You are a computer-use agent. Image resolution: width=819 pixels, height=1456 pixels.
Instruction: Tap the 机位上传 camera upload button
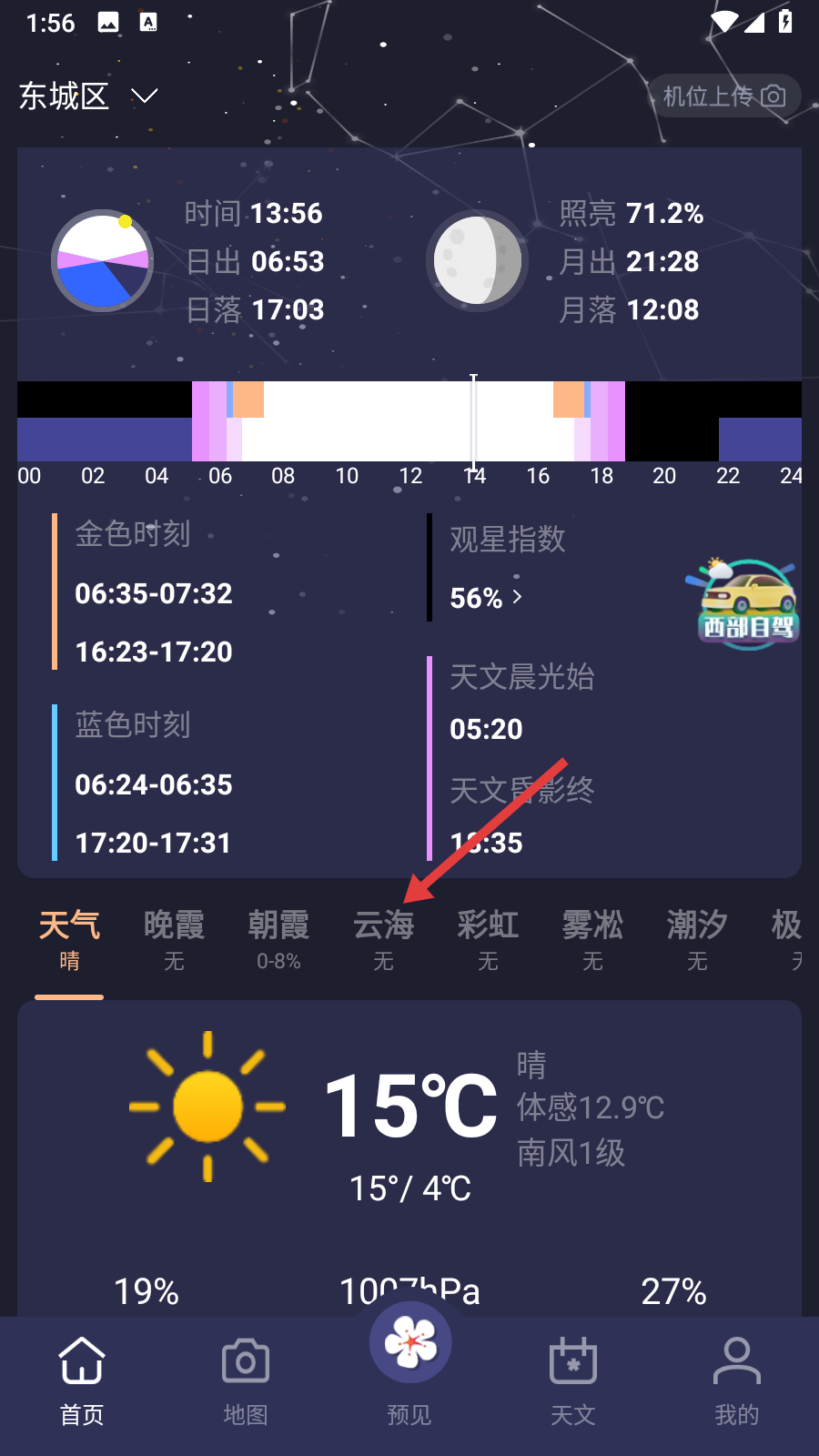724,96
